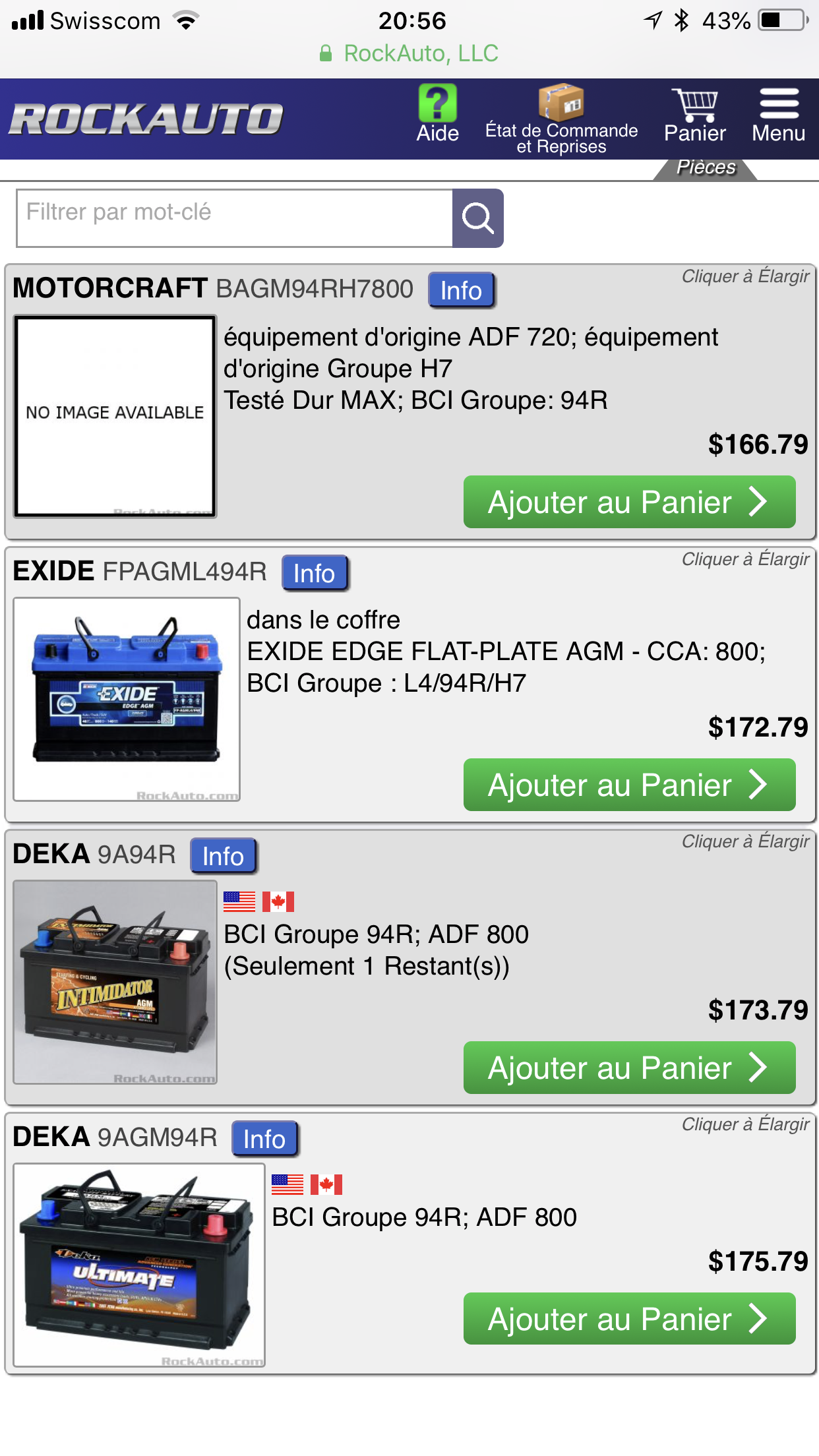Add Exide $172.79 battery to cart
The height and width of the screenshot is (1456, 819).
[x=629, y=785]
